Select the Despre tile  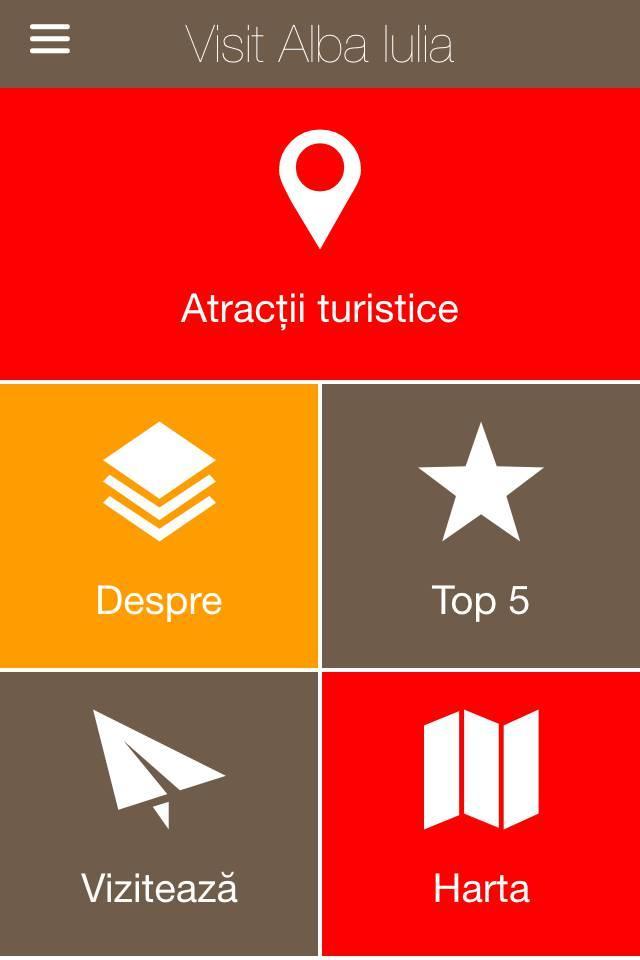coord(159,525)
